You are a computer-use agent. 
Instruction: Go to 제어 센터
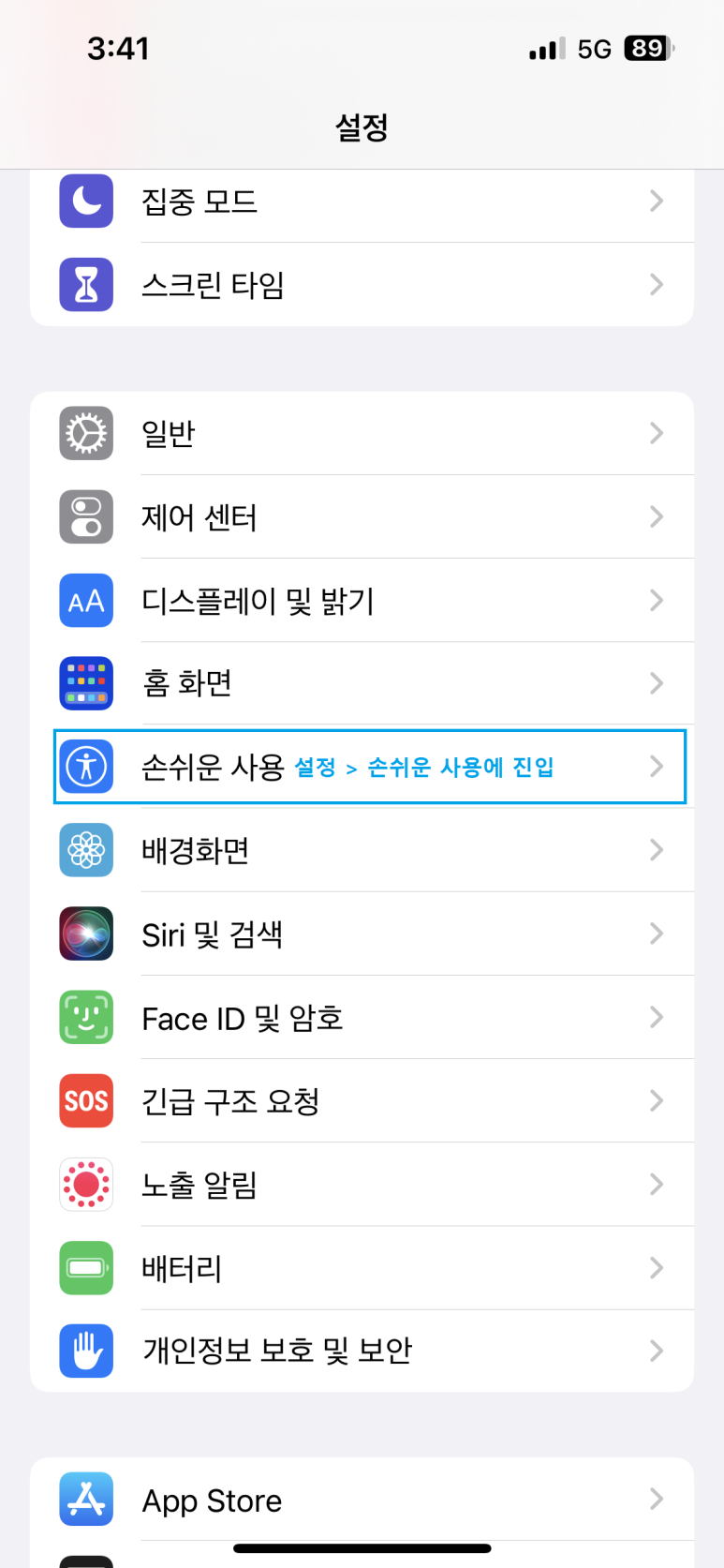point(362,516)
